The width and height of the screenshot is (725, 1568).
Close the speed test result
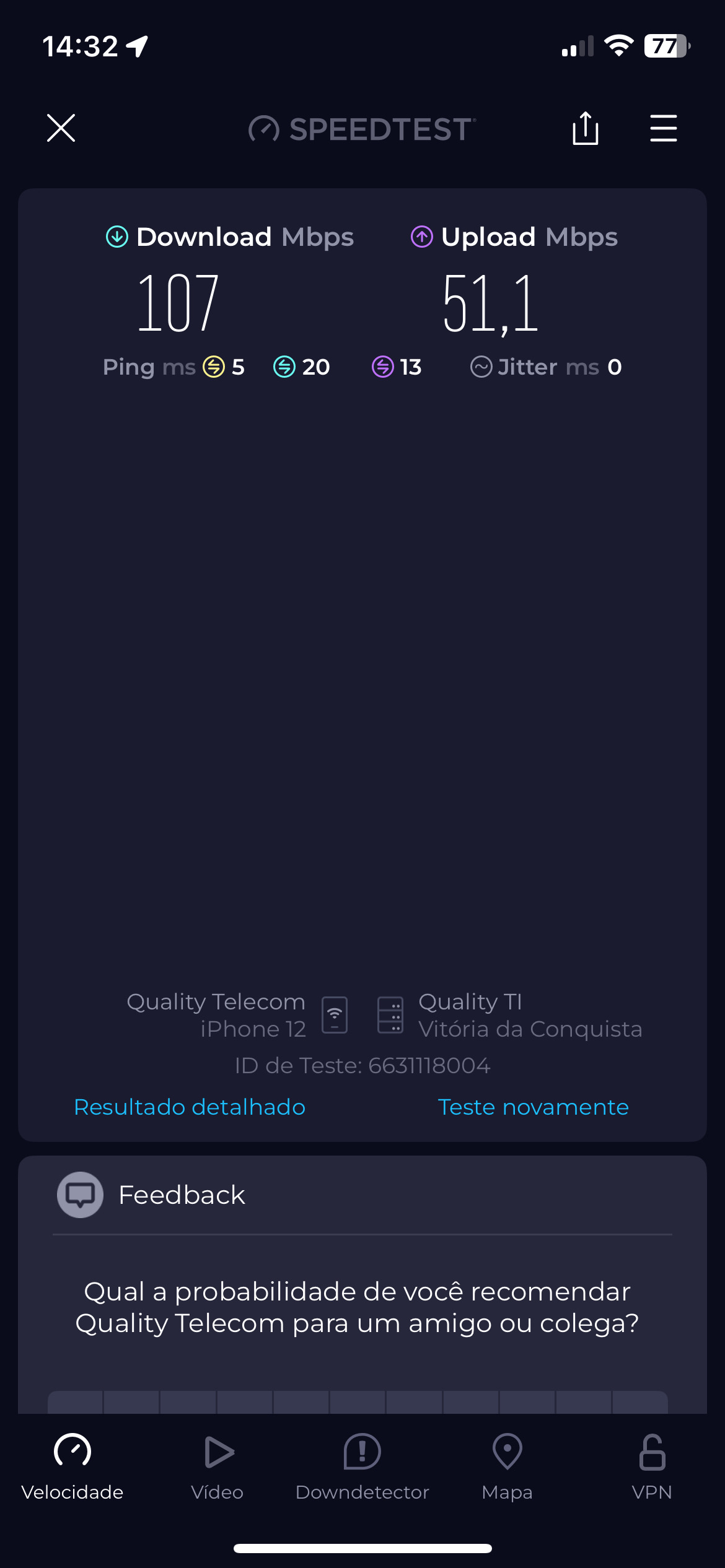tap(61, 128)
